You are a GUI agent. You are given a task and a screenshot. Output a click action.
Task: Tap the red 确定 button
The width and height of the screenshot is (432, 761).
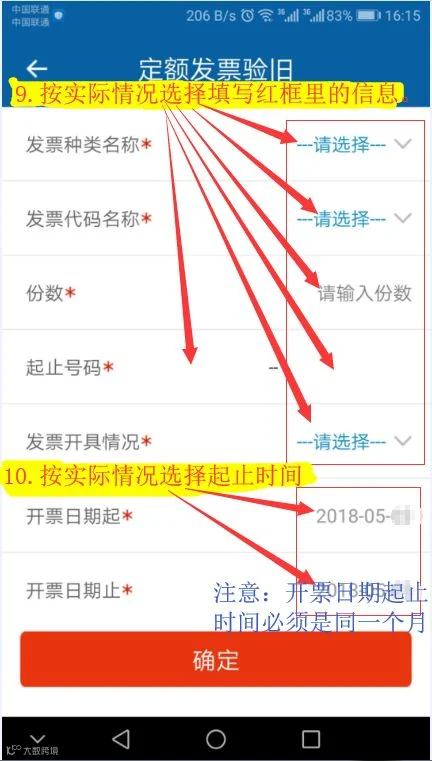(216, 659)
